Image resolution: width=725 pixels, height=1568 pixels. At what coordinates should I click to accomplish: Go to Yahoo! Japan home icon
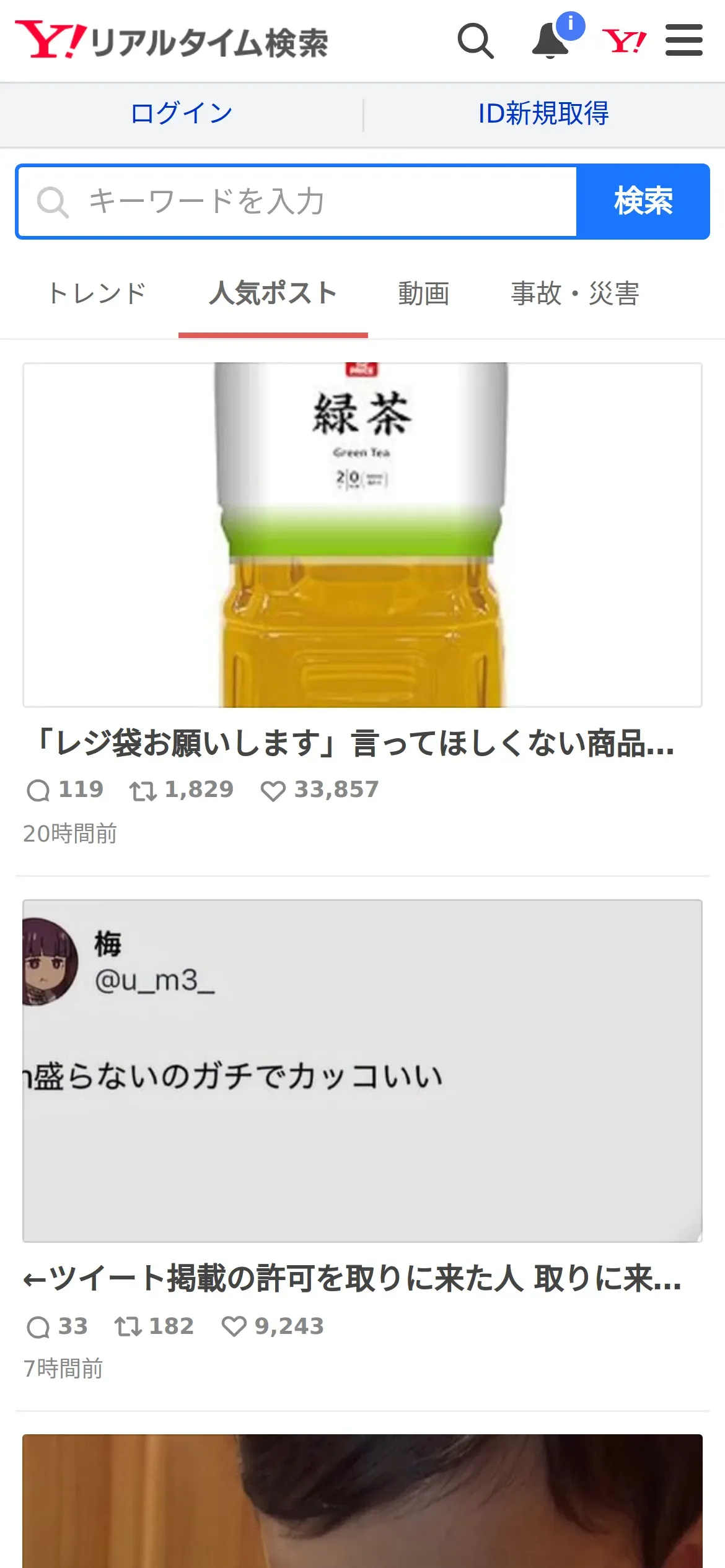[x=624, y=41]
